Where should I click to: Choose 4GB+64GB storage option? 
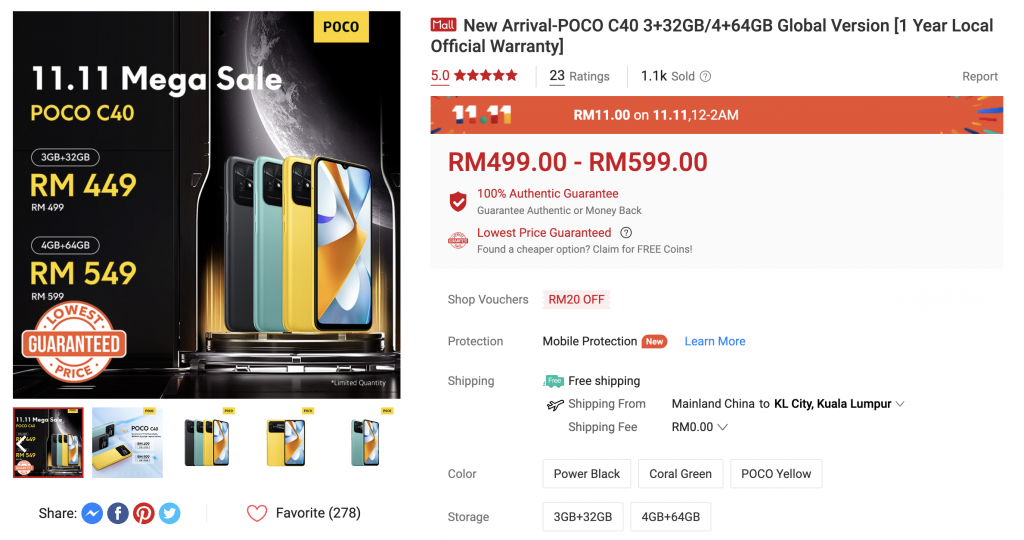click(670, 517)
